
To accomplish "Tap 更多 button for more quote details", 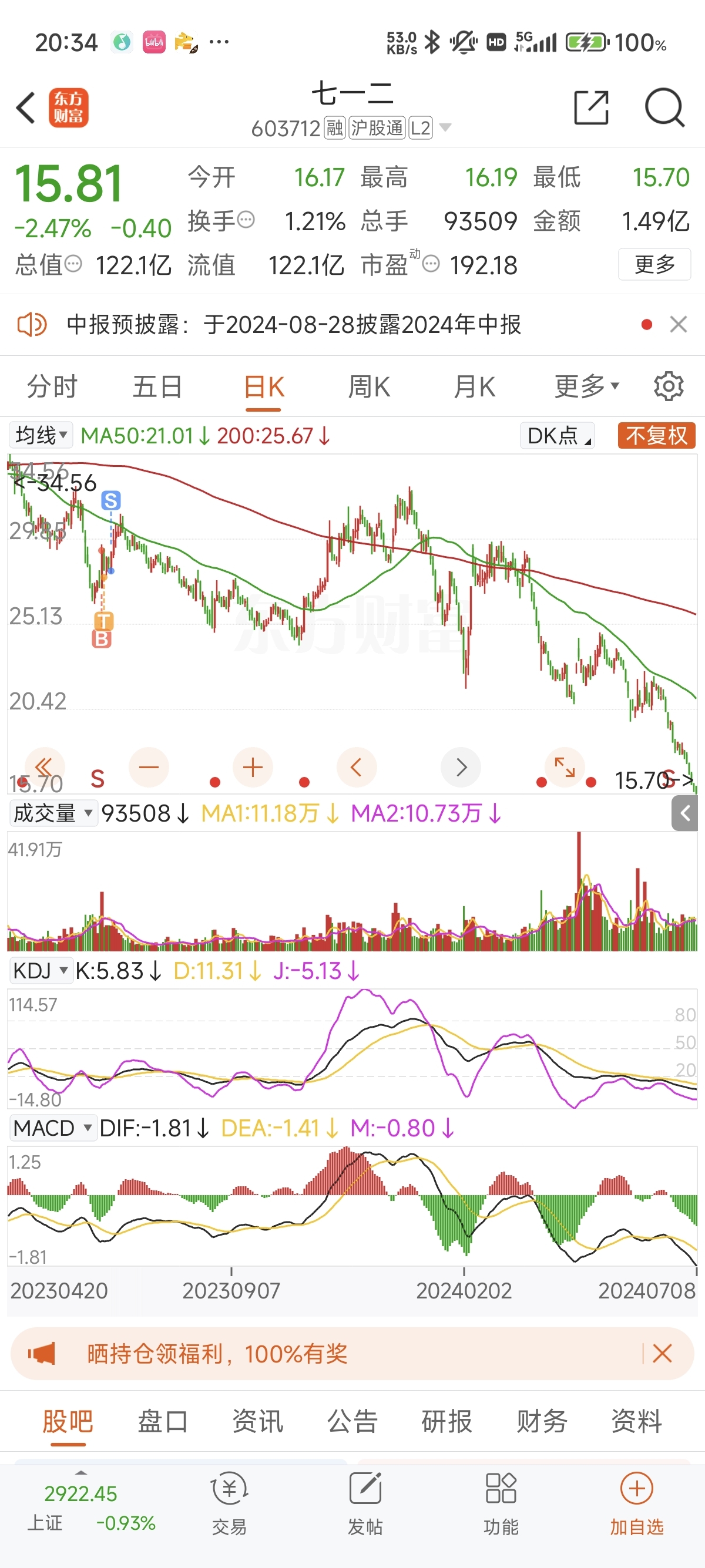I will [x=654, y=264].
